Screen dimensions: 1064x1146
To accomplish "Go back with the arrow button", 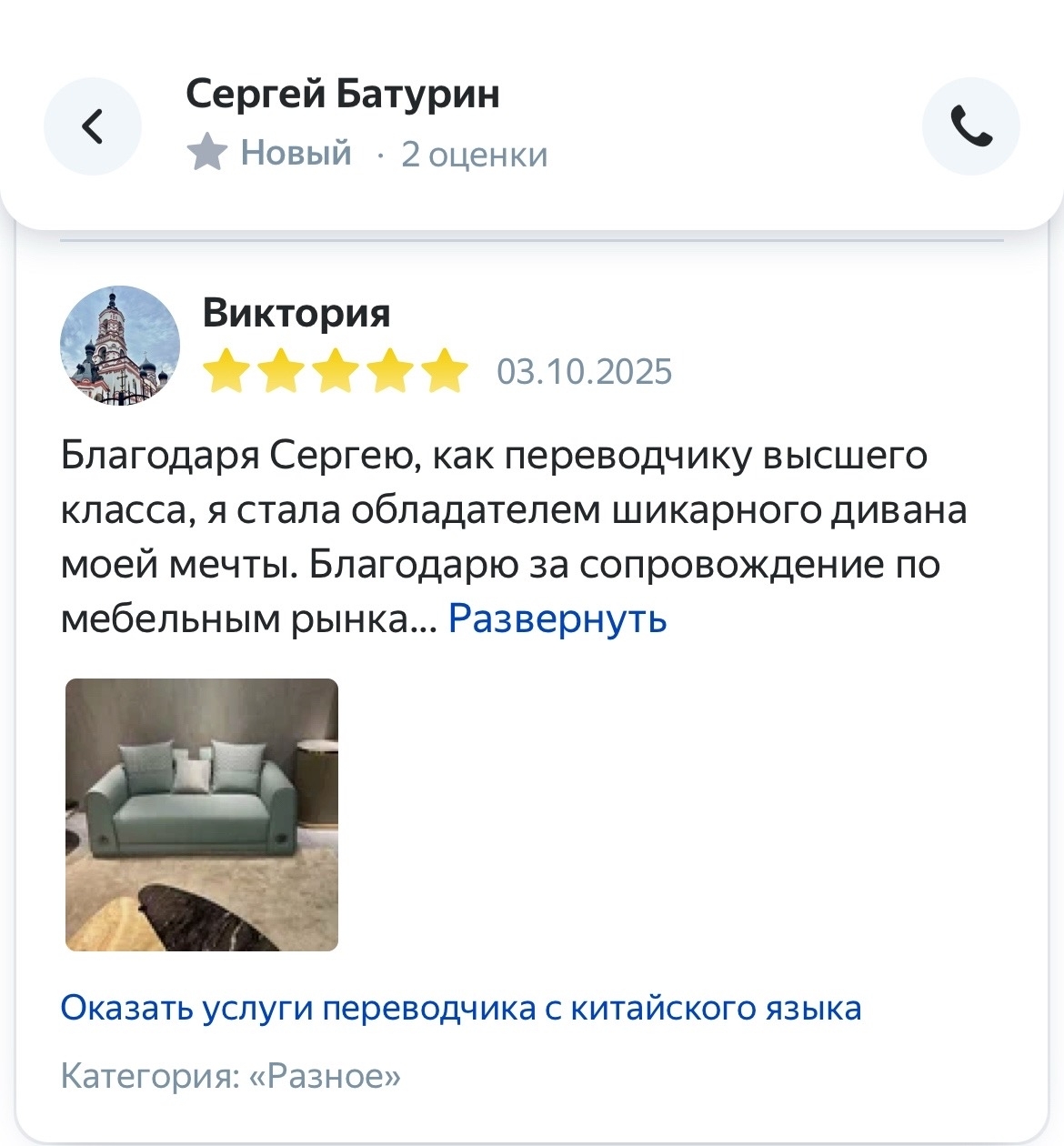I will (x=93, y=126).
